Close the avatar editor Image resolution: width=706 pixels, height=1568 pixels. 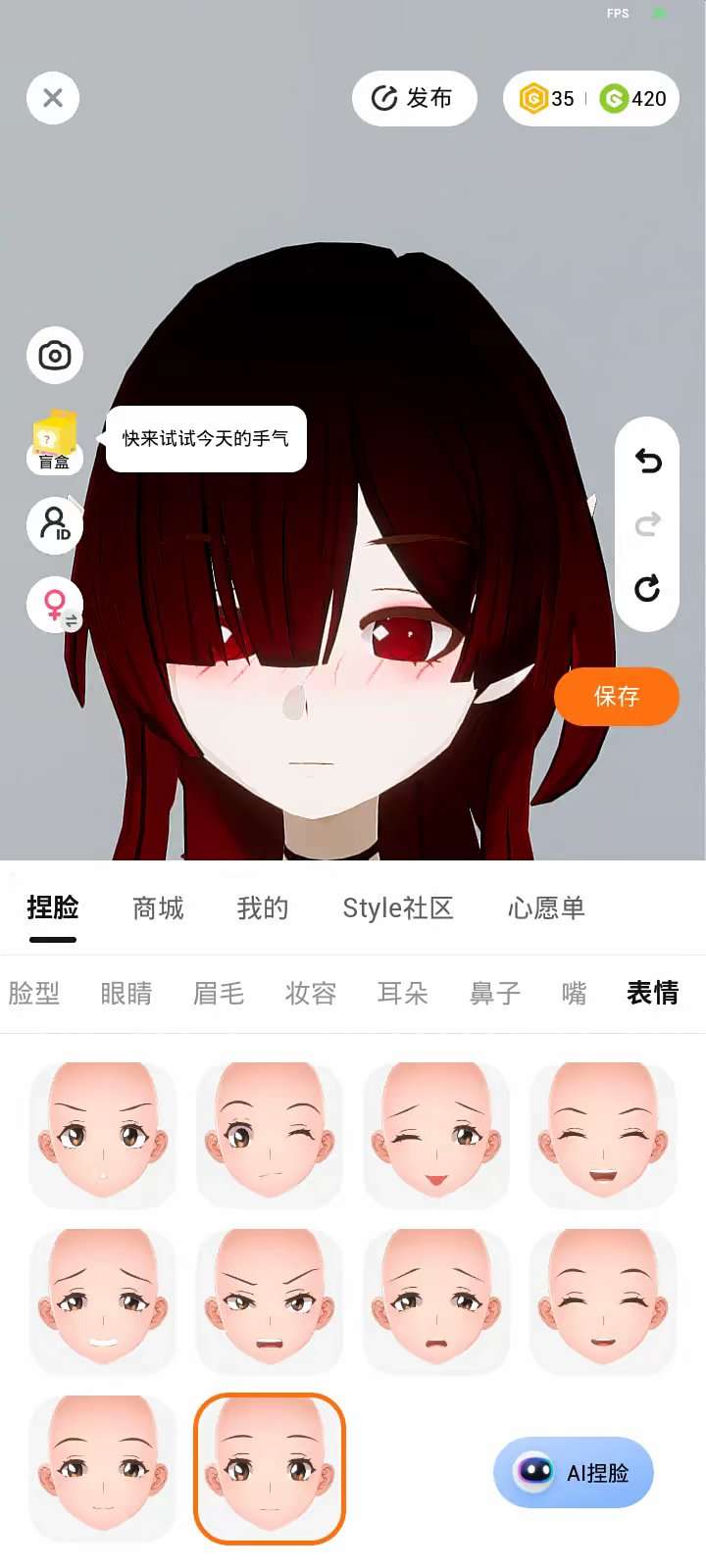click(x=53, y=98)
